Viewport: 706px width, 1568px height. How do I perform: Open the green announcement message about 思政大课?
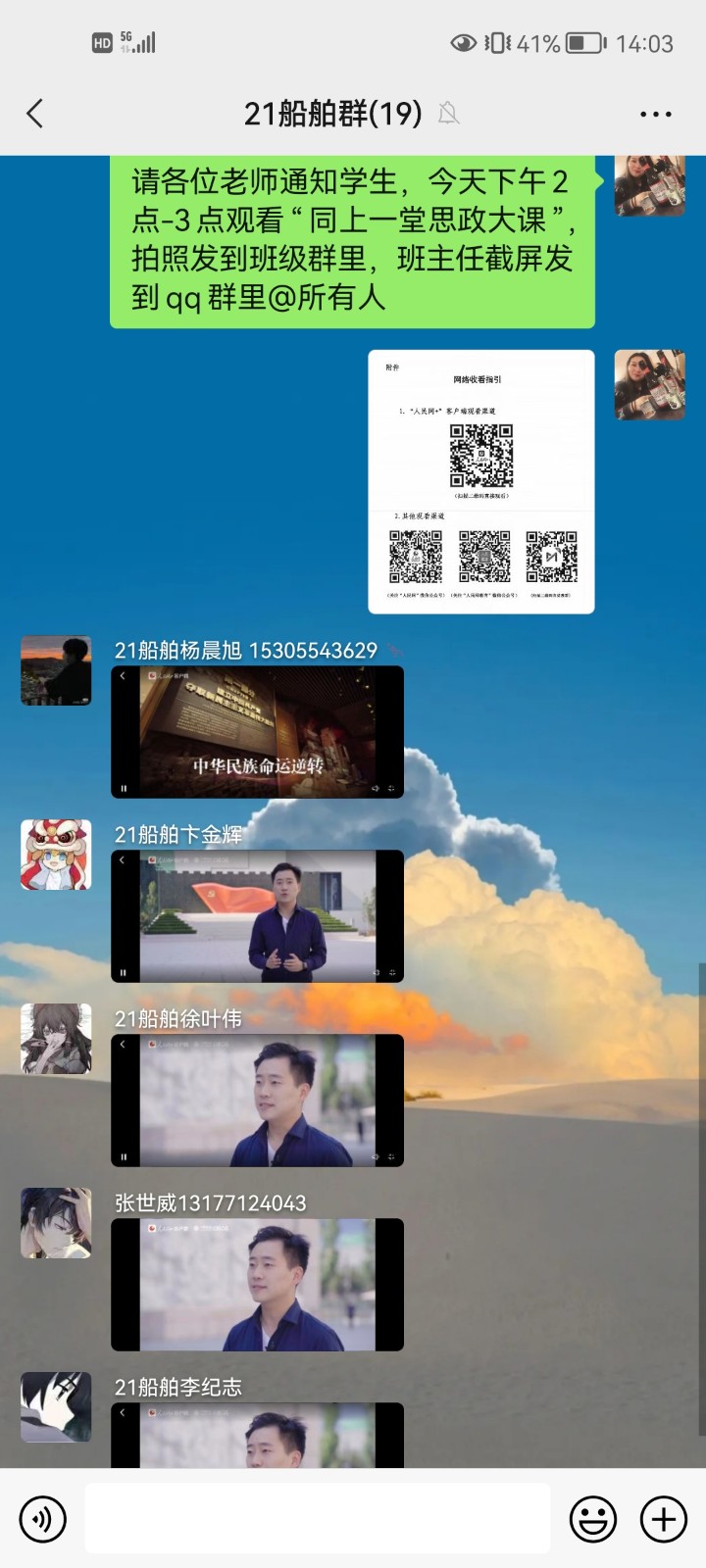351,240
